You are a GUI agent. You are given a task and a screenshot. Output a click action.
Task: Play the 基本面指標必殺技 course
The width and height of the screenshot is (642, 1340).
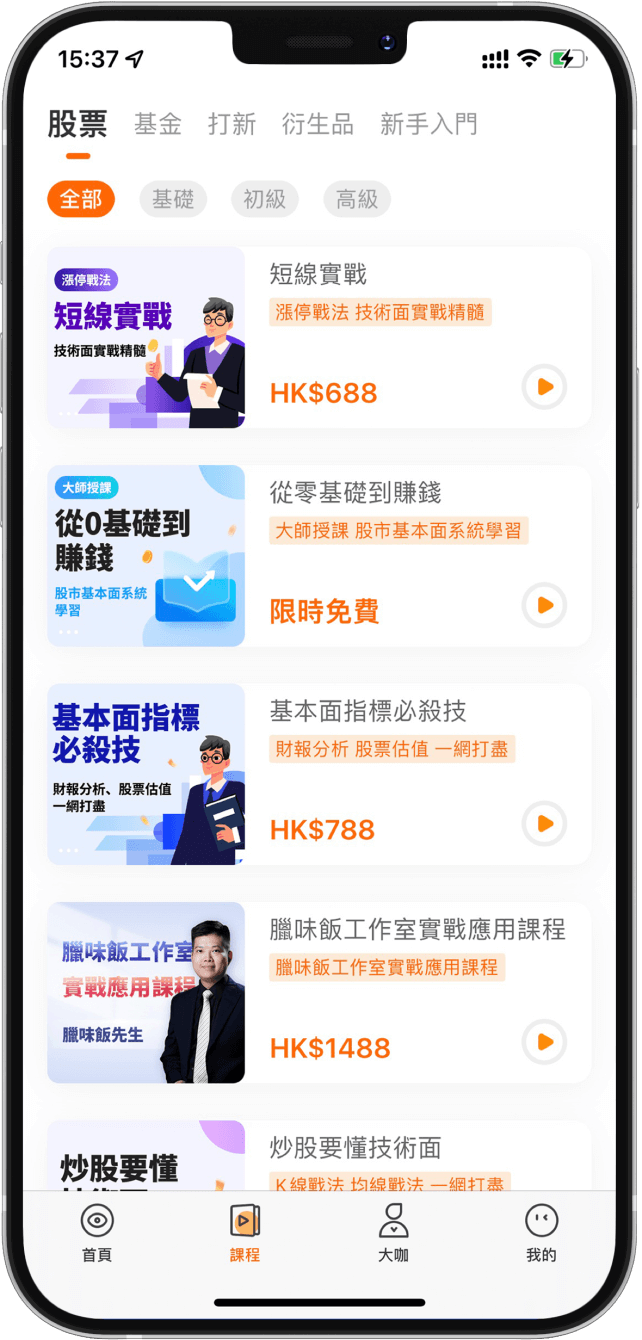coord(545,824)
